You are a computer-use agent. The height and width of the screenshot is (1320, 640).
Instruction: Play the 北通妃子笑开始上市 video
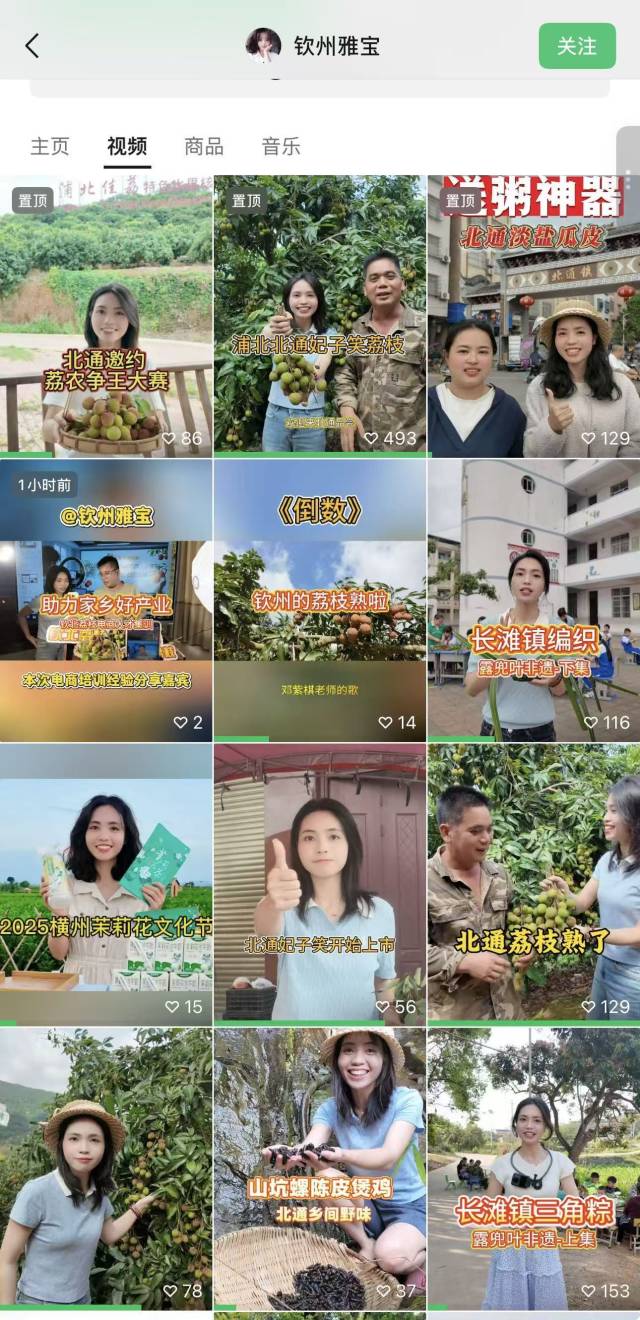click(x=320, y=884)
